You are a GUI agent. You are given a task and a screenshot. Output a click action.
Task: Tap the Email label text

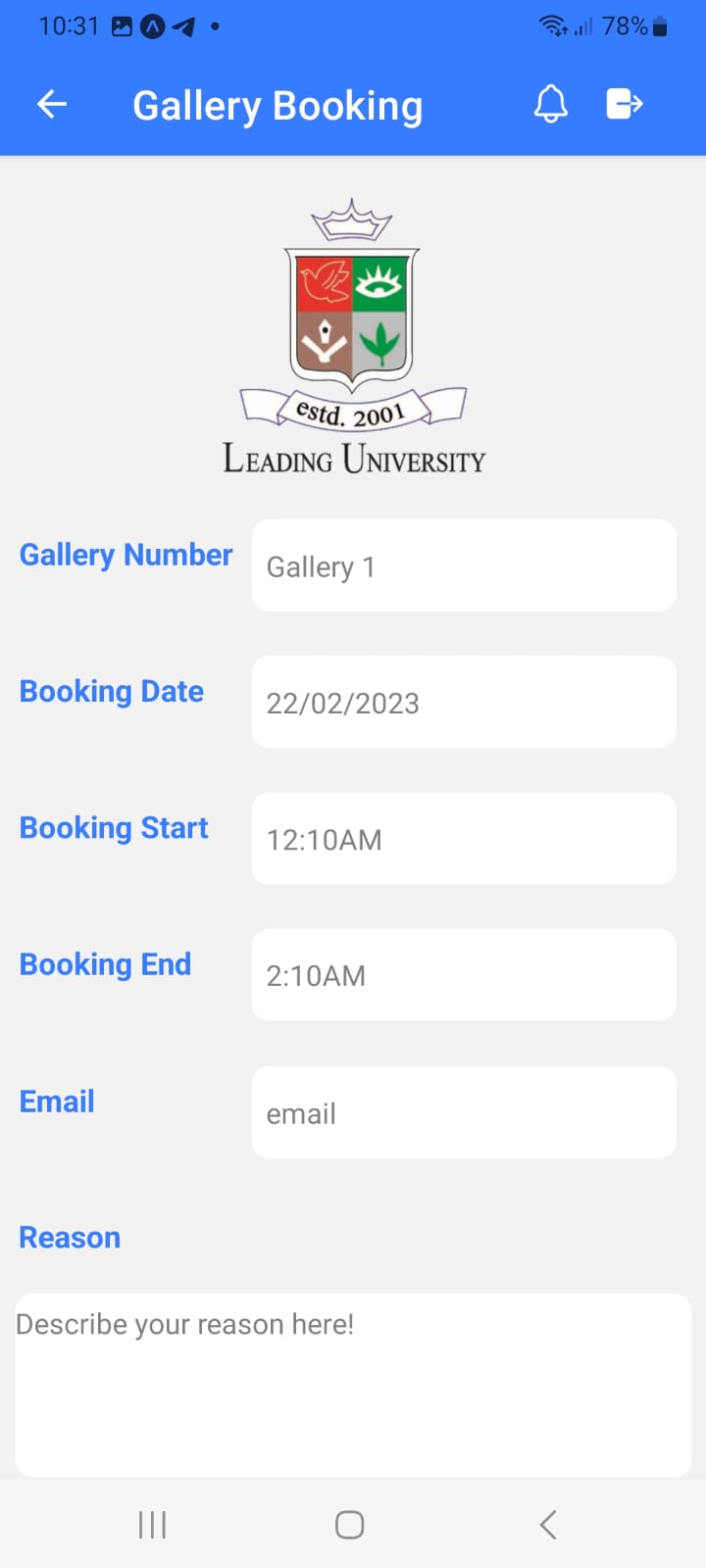tap(56, 1101)
